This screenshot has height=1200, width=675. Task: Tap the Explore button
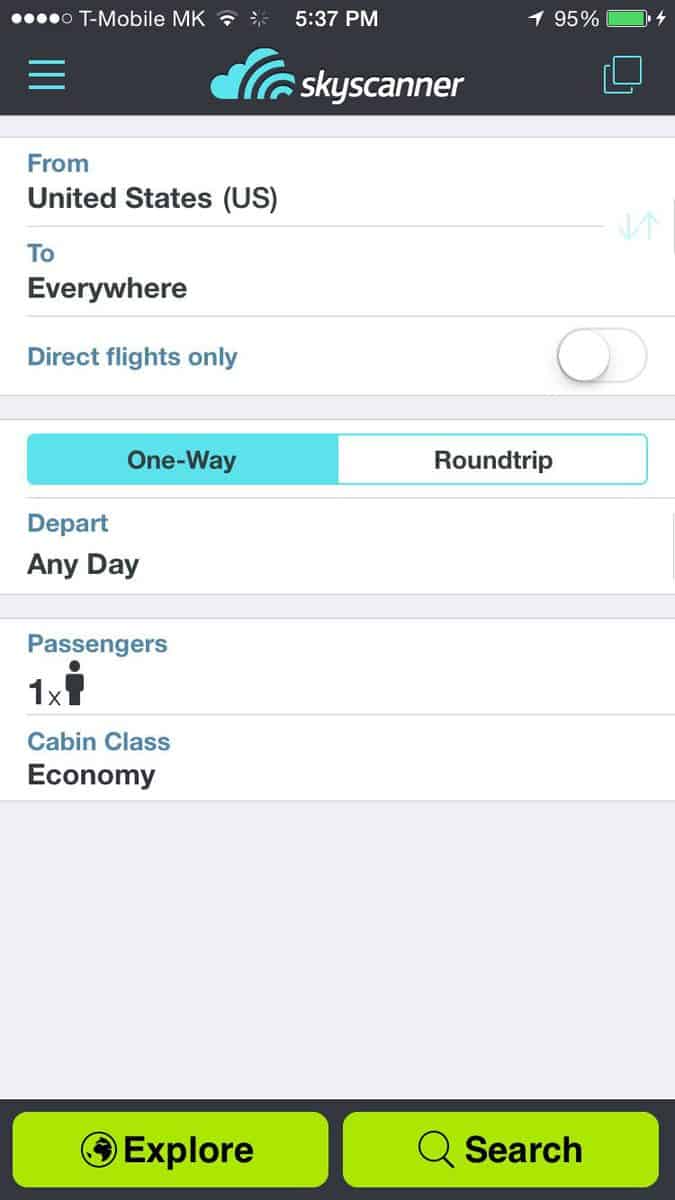pyautogui.click(x=170, y=1149)
